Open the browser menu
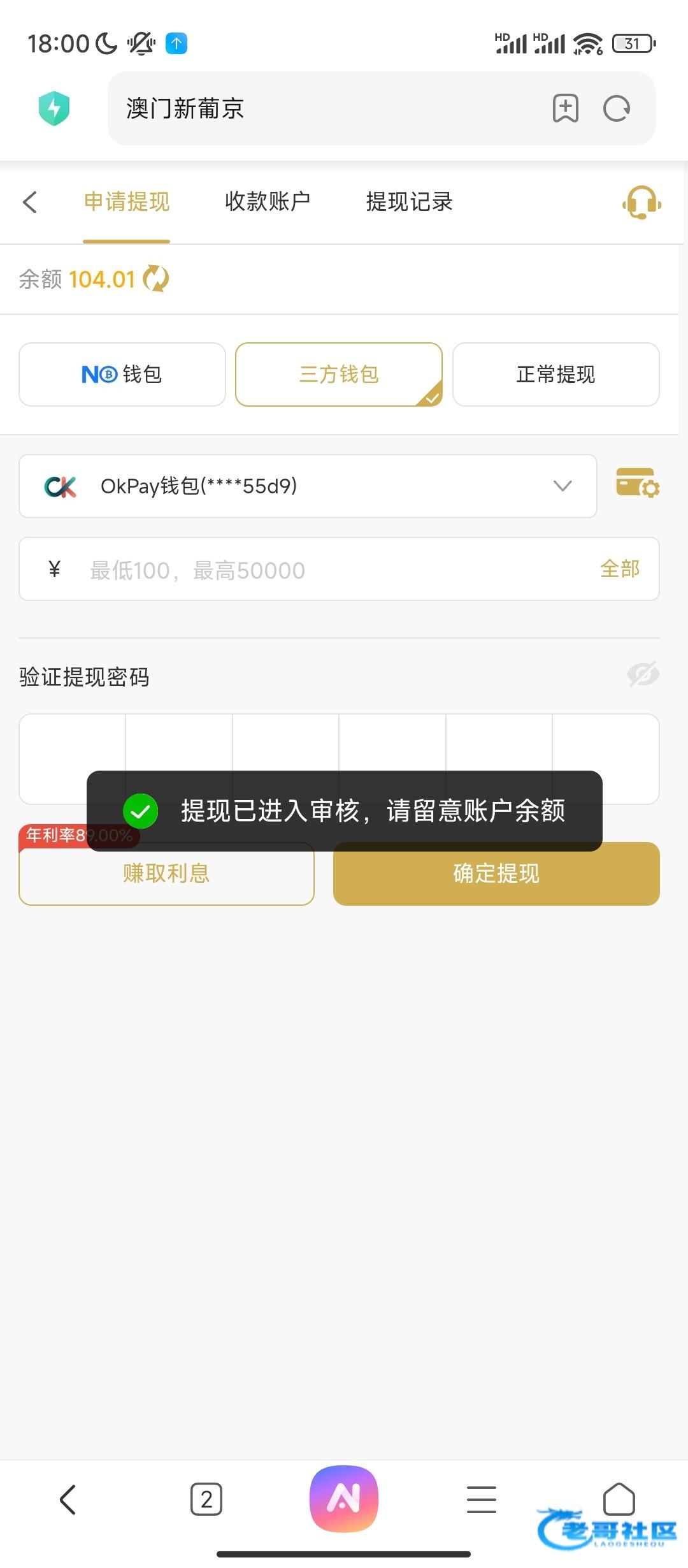This screenshot has width=688, height=1568. (482, 1499)
